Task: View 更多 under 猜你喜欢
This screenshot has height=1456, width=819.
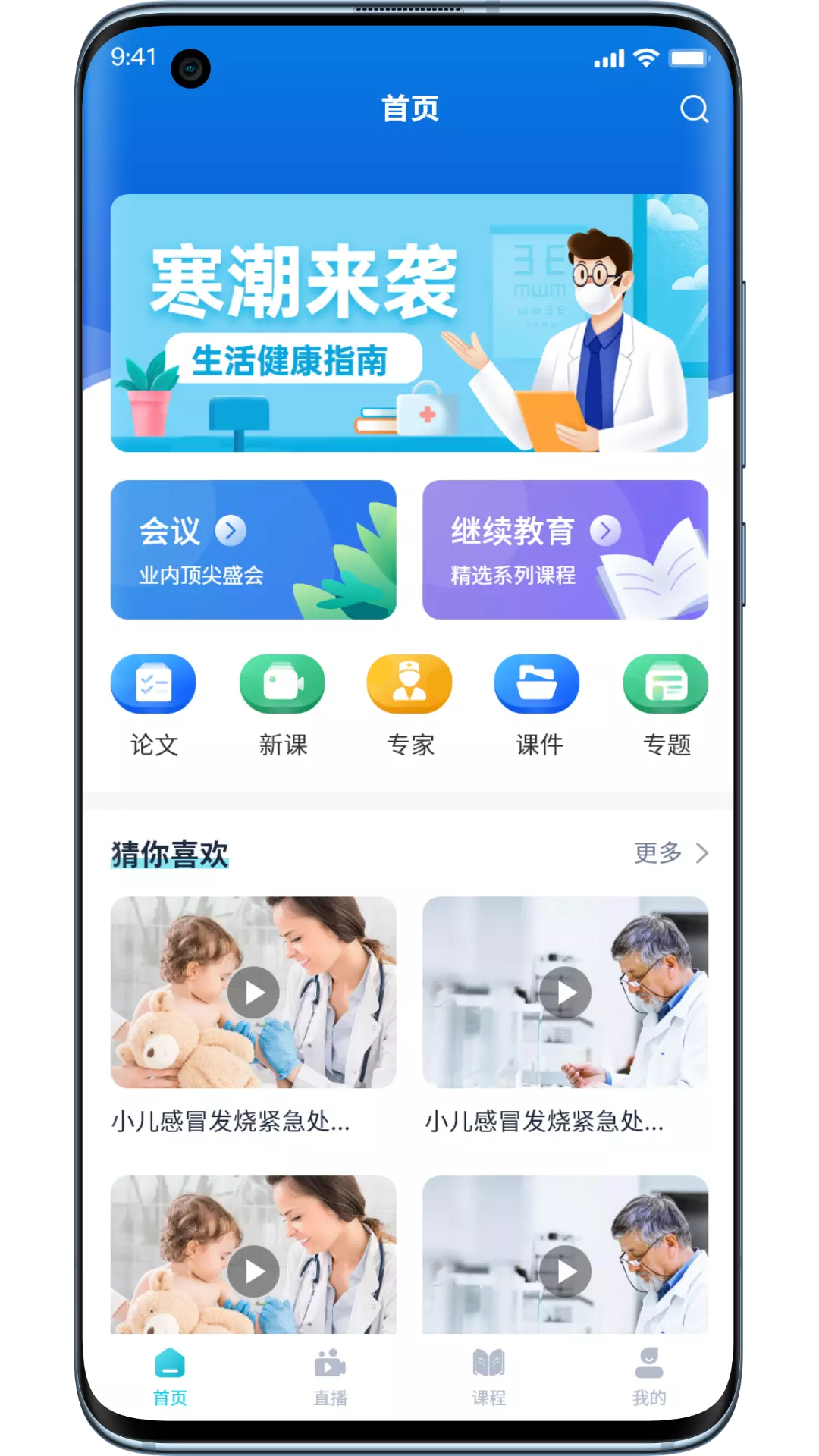Action: click(671, 853)
